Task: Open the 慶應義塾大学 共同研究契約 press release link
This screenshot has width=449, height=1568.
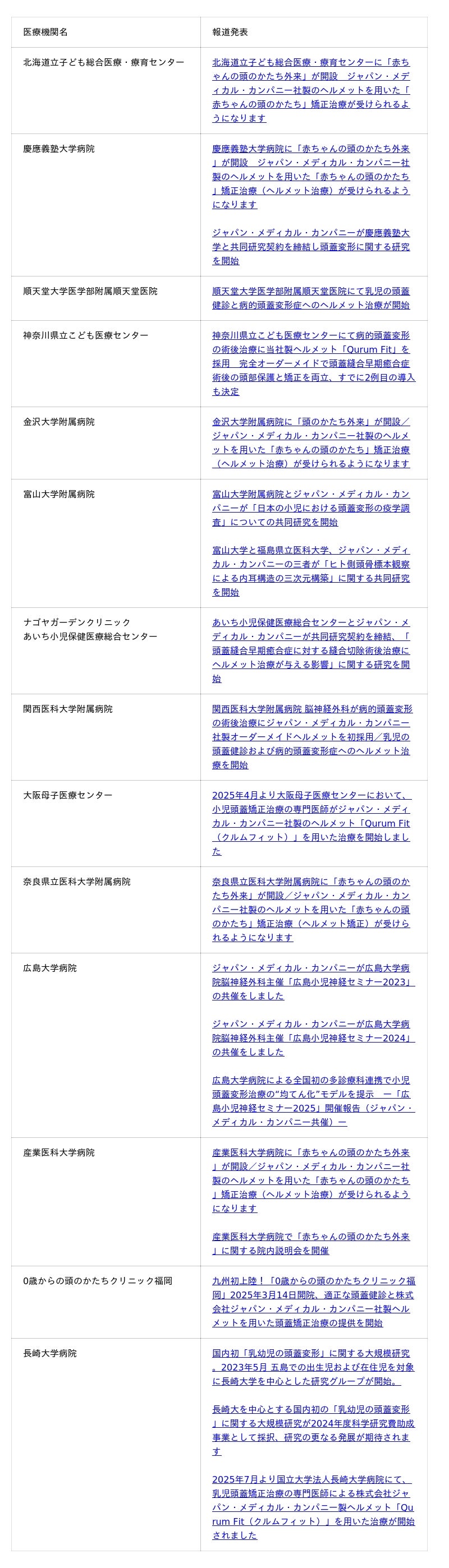Action: point(311,247)
